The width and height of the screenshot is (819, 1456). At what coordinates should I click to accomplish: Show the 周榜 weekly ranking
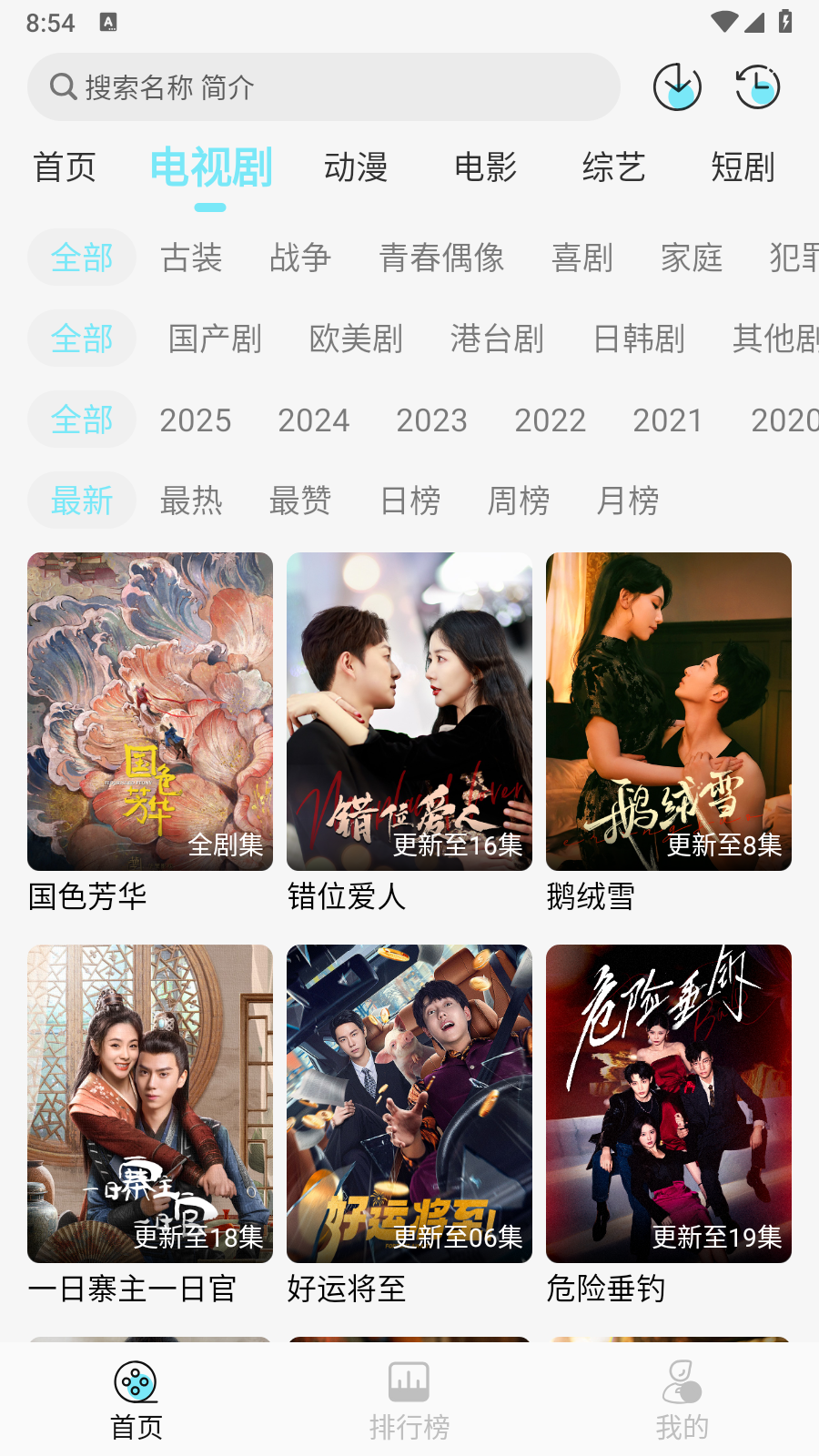click(x=519, y=500)
